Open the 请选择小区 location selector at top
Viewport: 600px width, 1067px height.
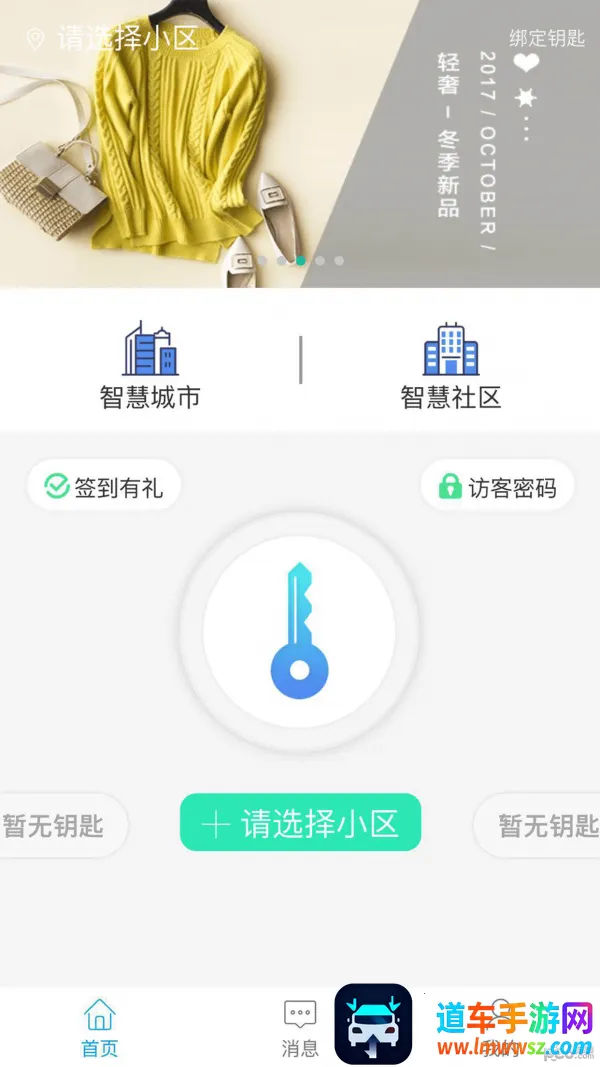click(113, 39)
